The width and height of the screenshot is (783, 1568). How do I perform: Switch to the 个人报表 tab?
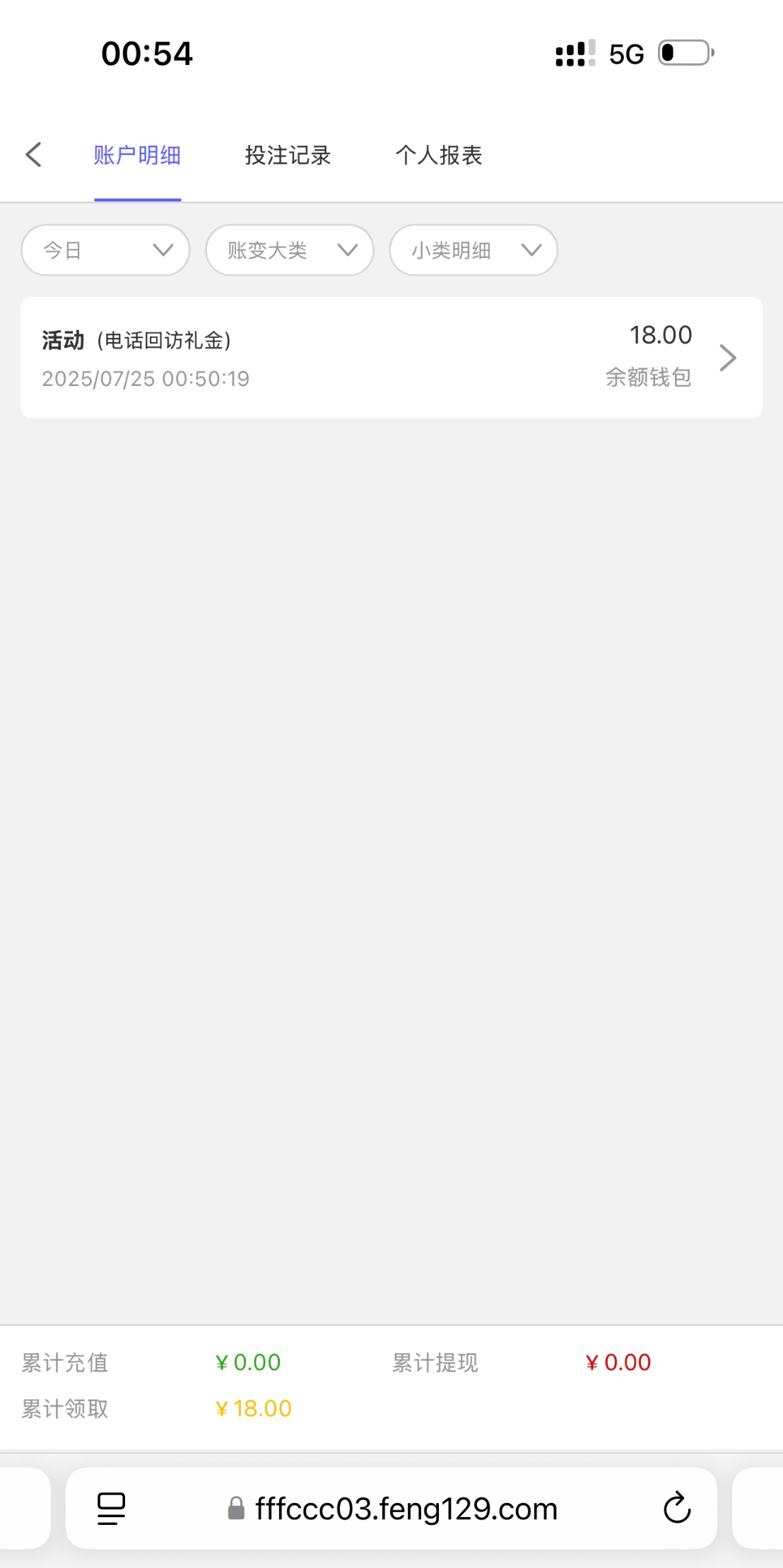click(x=439, y=156)
